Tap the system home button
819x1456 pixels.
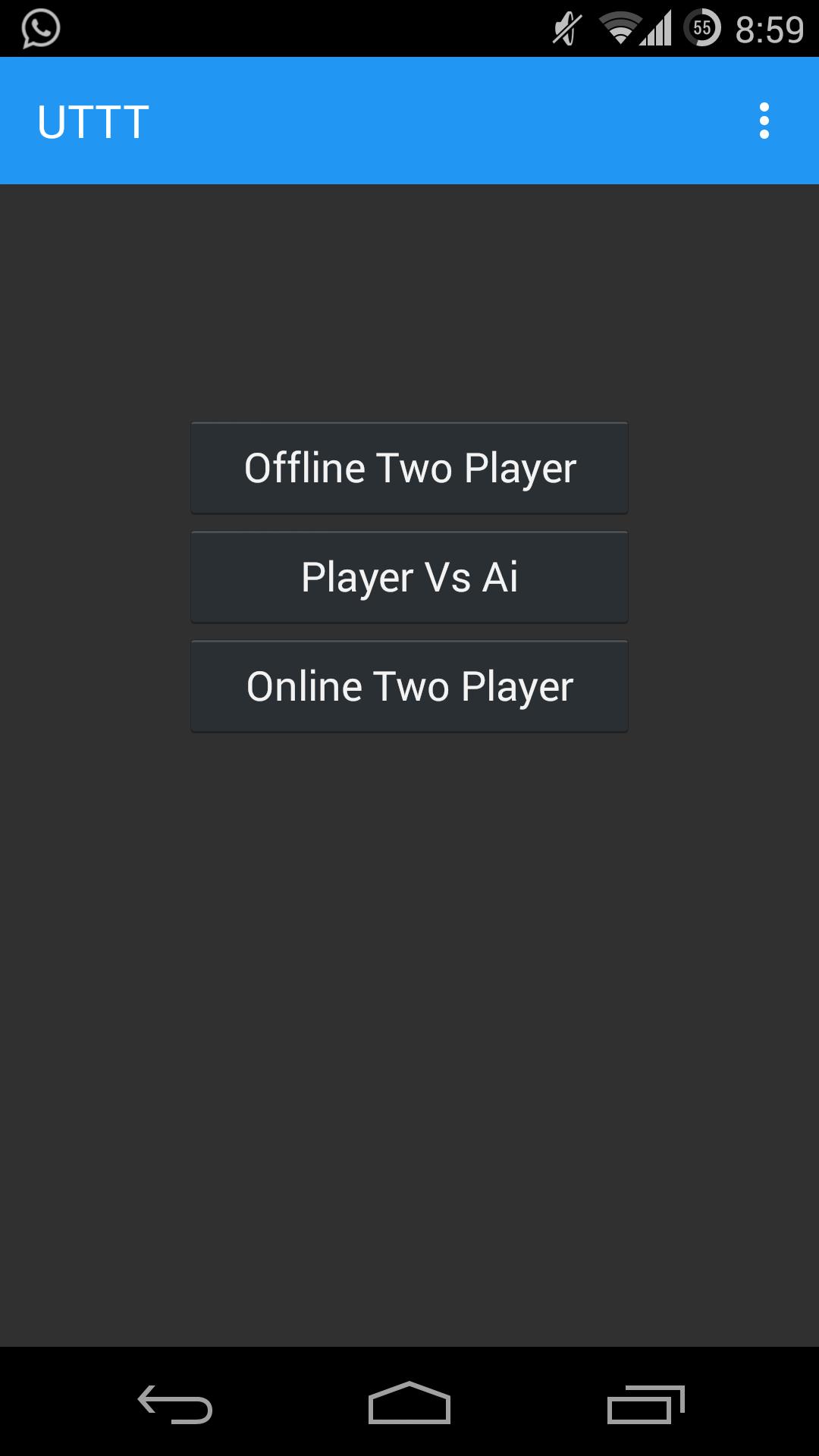(409, 1404)
